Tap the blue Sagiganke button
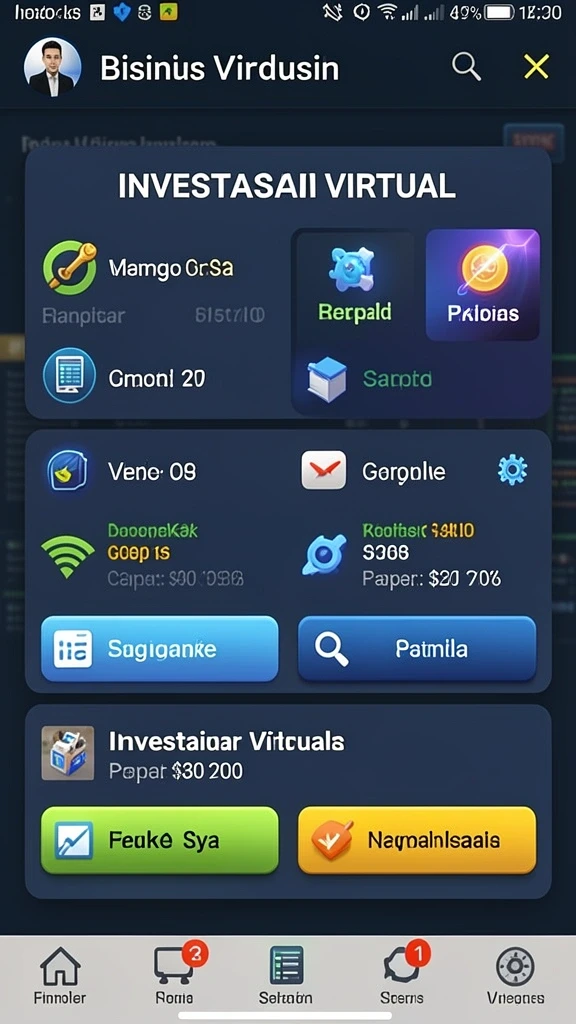Image resolution: width=576 pixels, height=1024 pixels. point(159,648)
